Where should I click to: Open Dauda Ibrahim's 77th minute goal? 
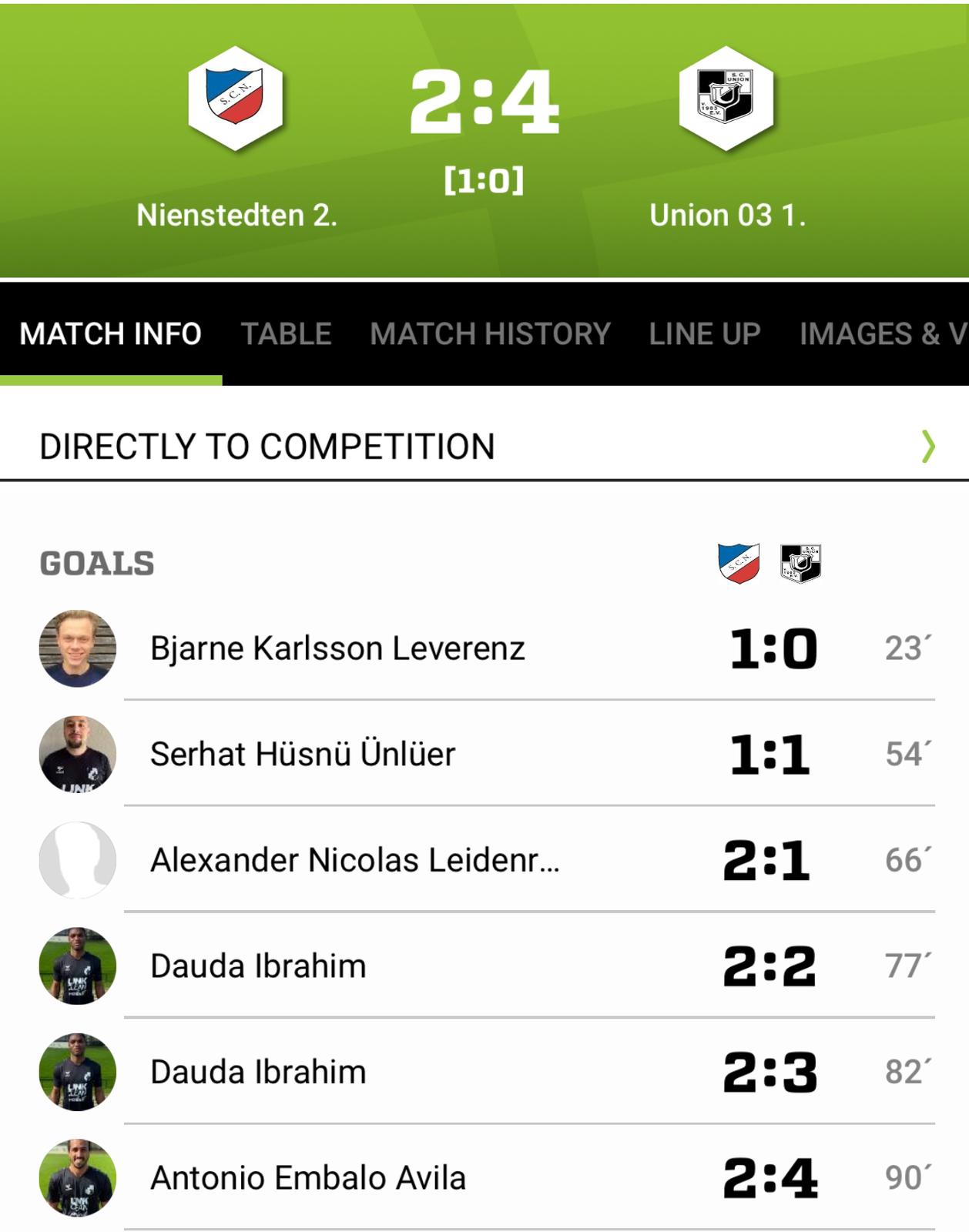[258, 966]
